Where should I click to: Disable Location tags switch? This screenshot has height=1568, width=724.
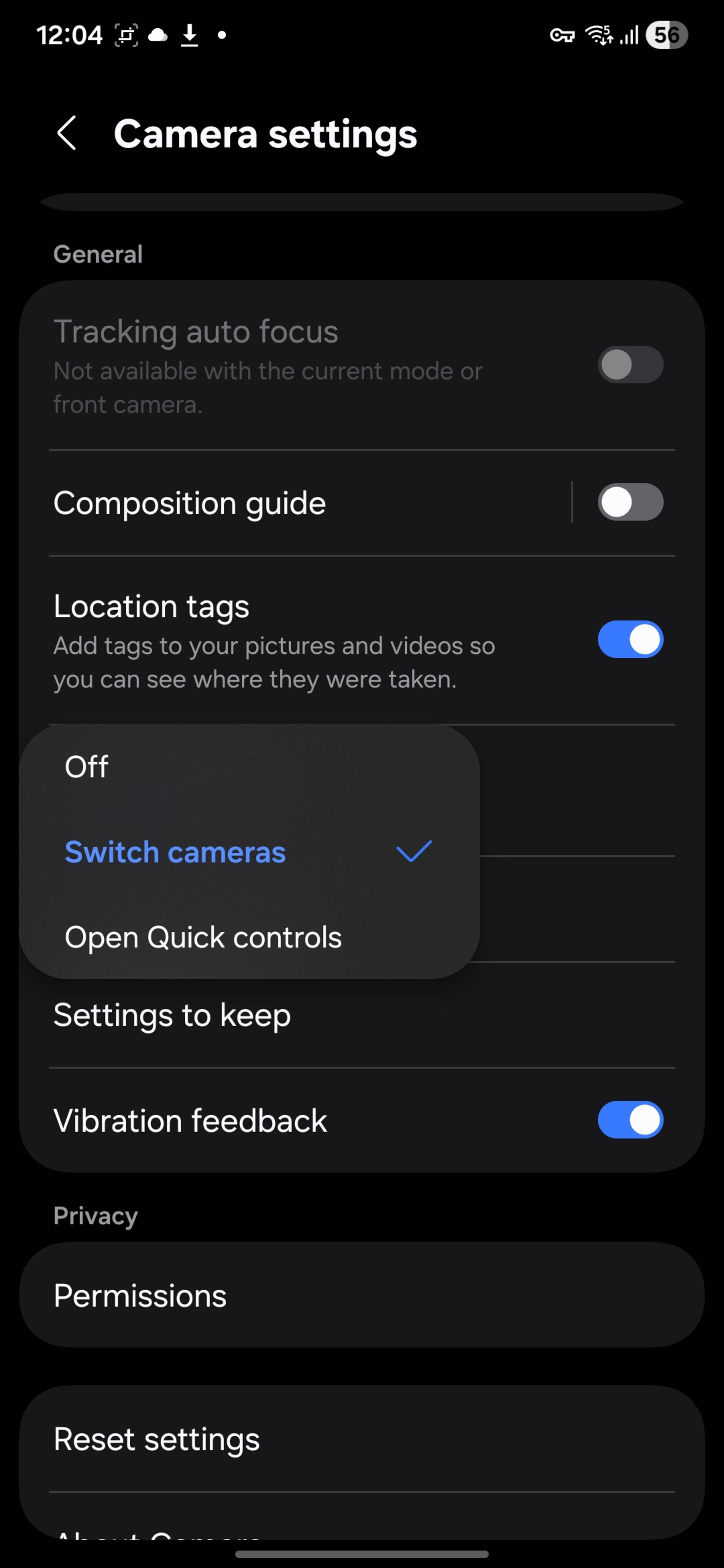(x=630, y=639)
